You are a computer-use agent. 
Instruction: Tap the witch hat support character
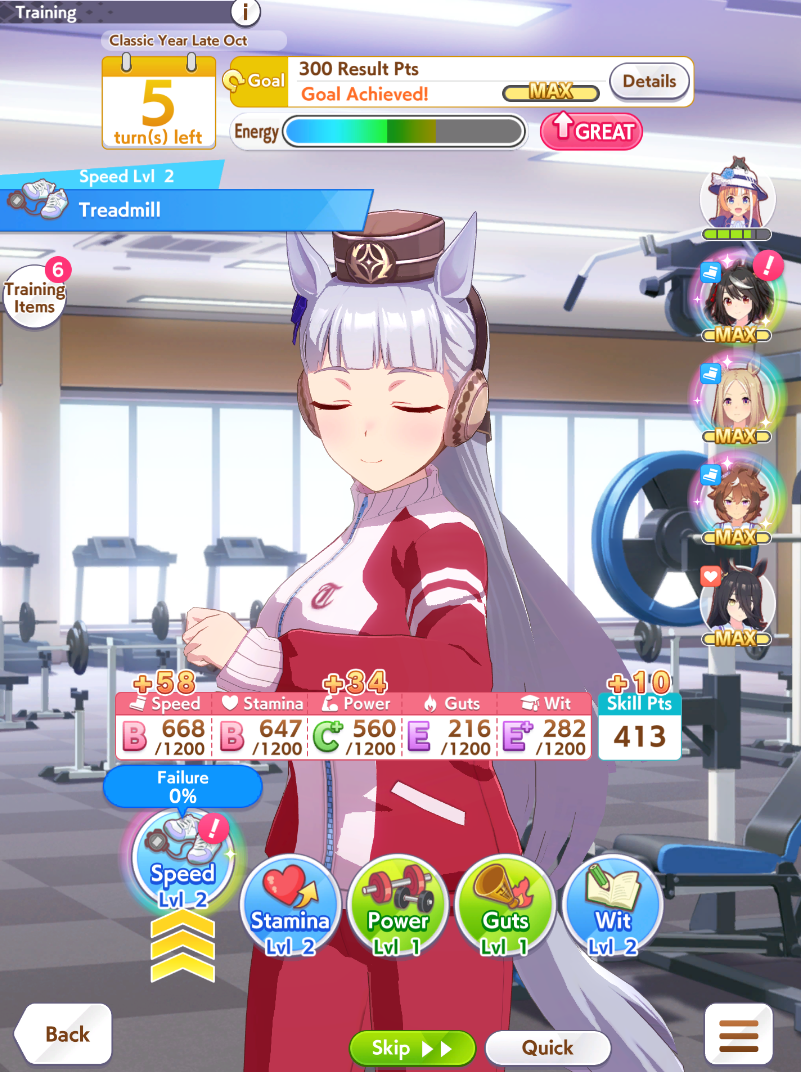click(736, 198)
